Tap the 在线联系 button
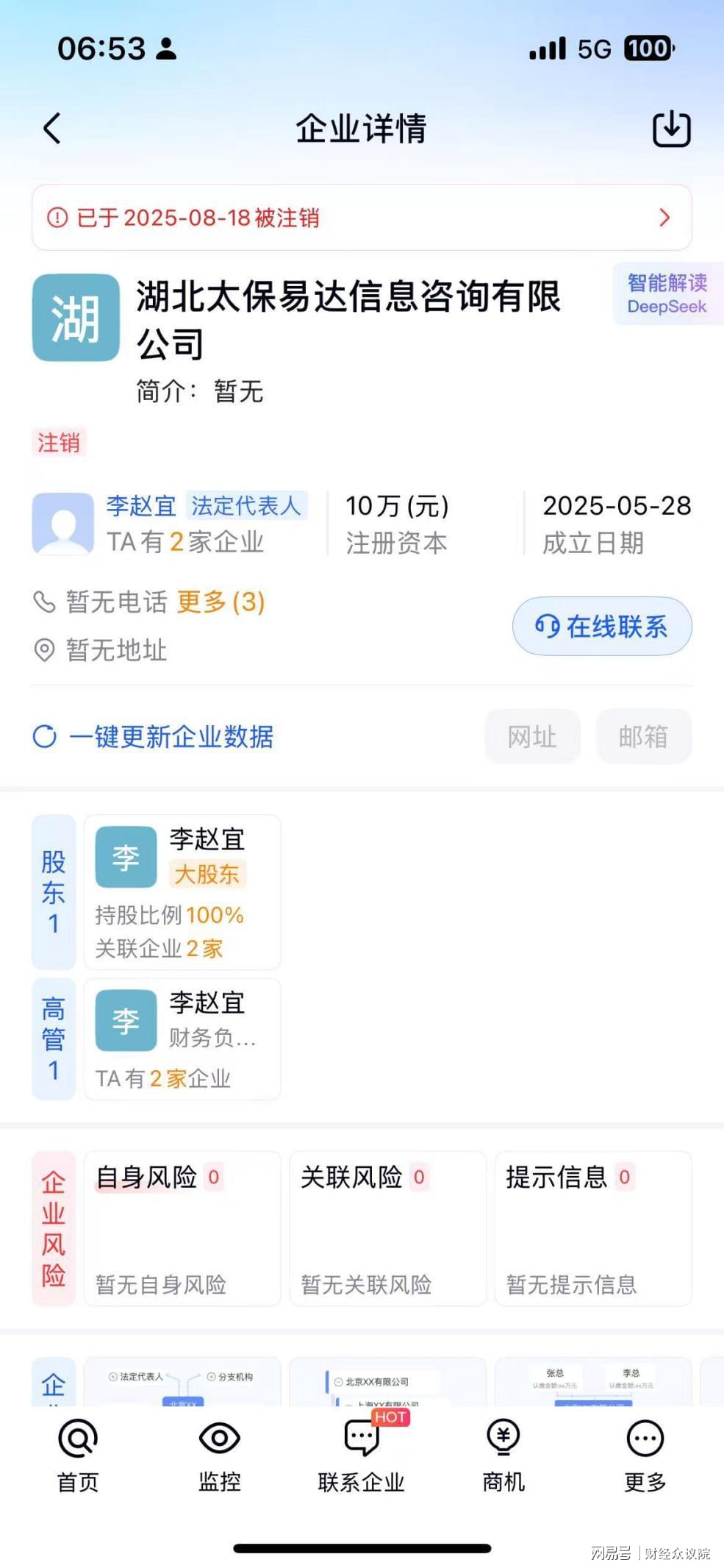 (x=601, y=627)
